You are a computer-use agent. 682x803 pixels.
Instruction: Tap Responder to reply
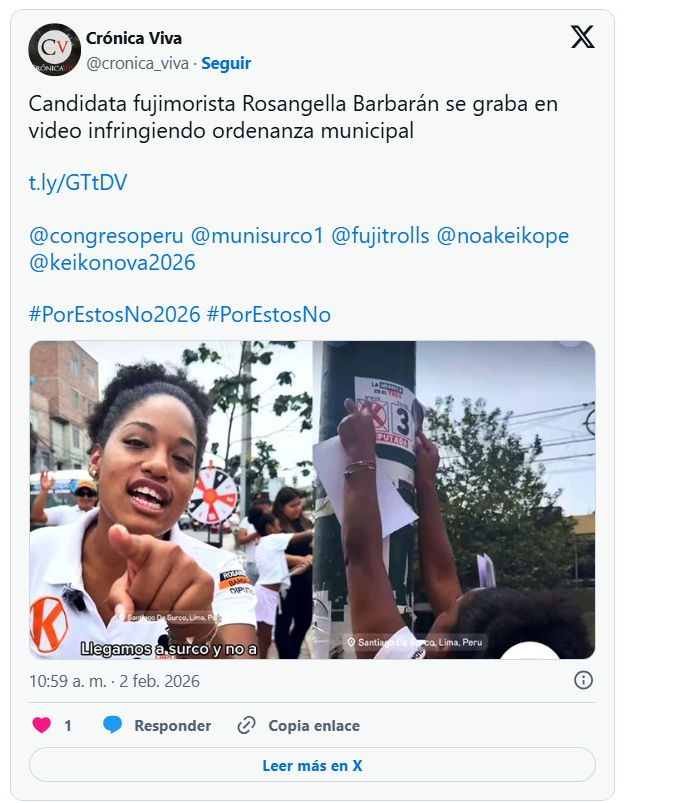(x=157, y=726)
